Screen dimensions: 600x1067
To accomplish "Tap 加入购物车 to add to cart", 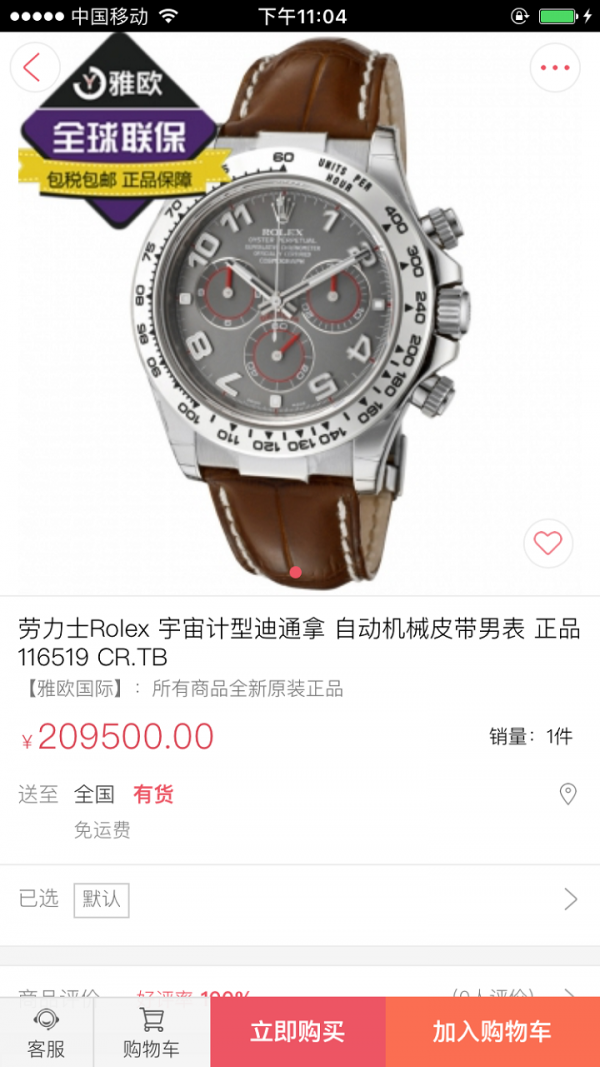I will coord(492,1032).
